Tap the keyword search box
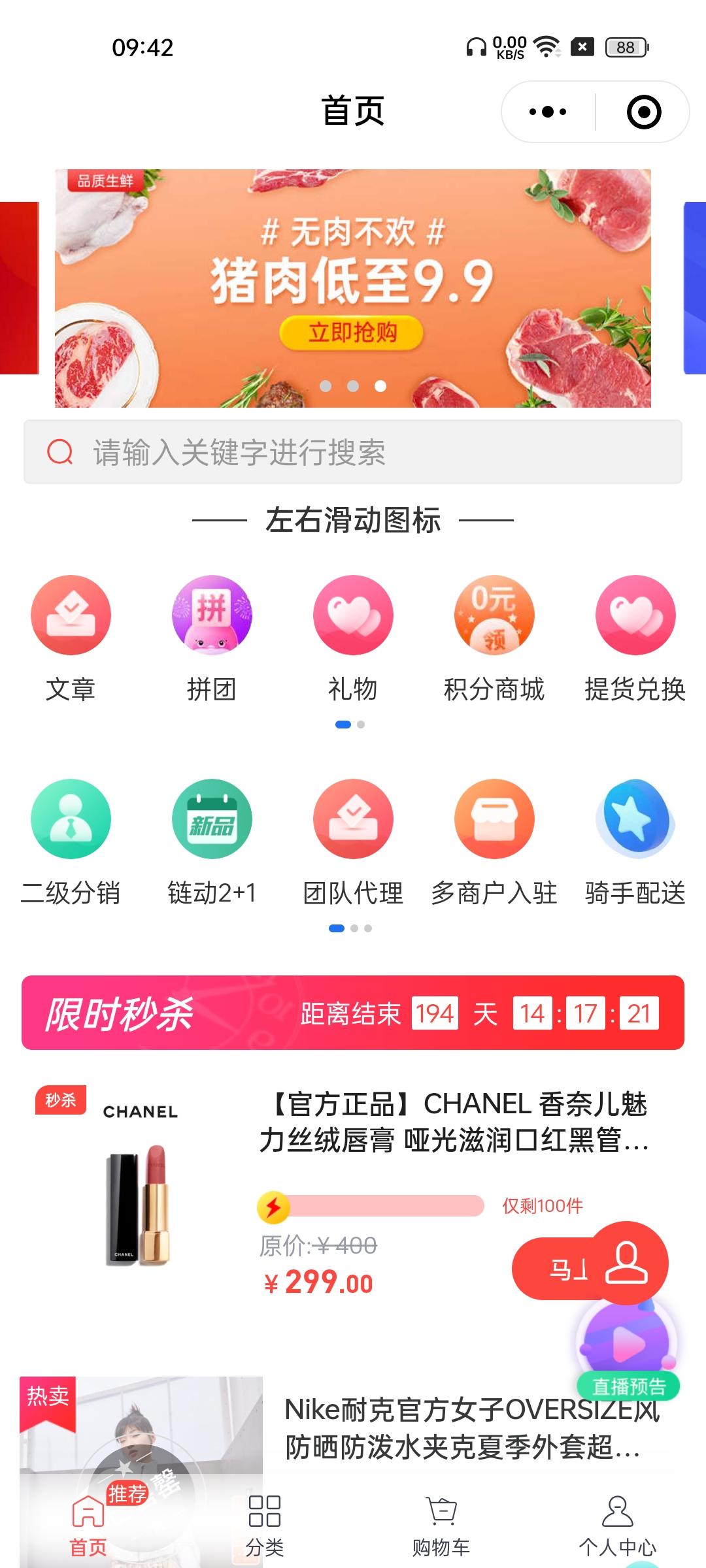The image size is (706, 1568). (x=353, y=452)
